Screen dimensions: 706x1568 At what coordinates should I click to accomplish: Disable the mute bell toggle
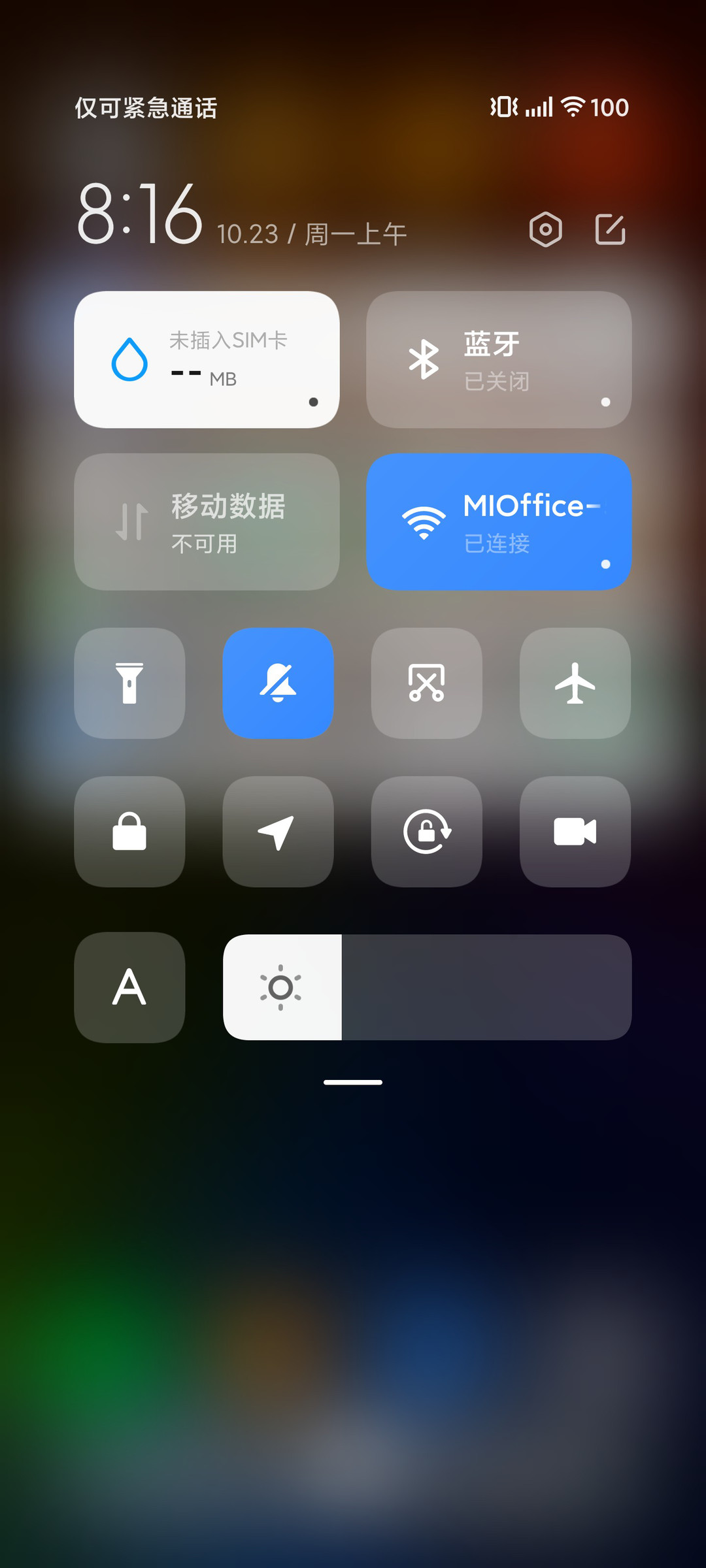pos(278,683)
